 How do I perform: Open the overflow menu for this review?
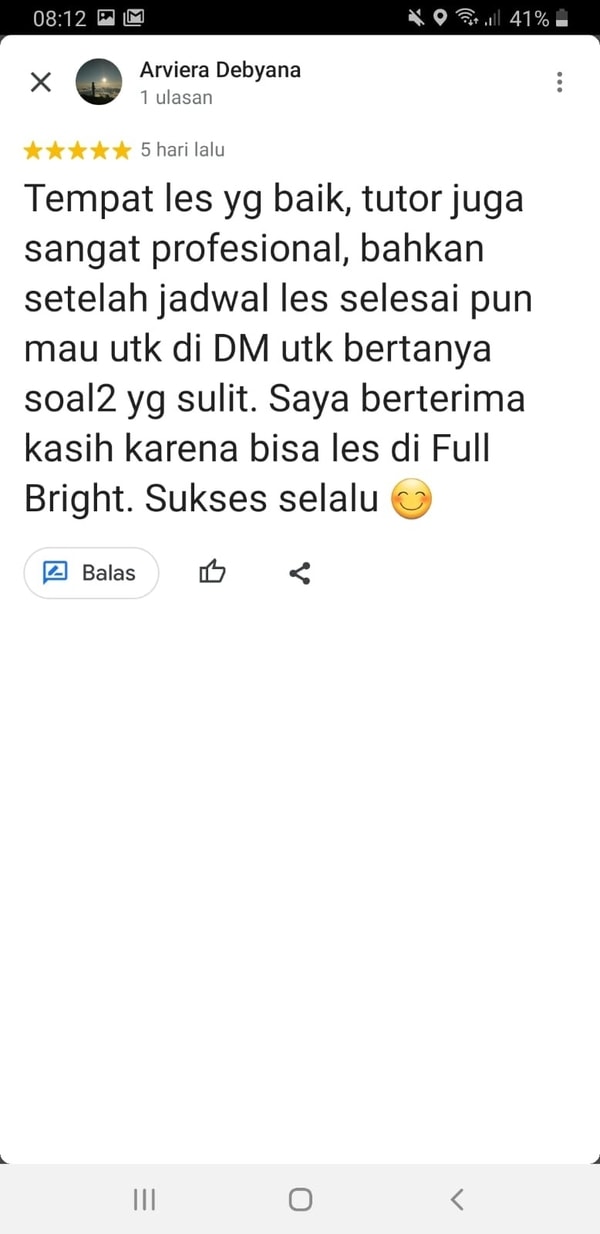[560, 82]
